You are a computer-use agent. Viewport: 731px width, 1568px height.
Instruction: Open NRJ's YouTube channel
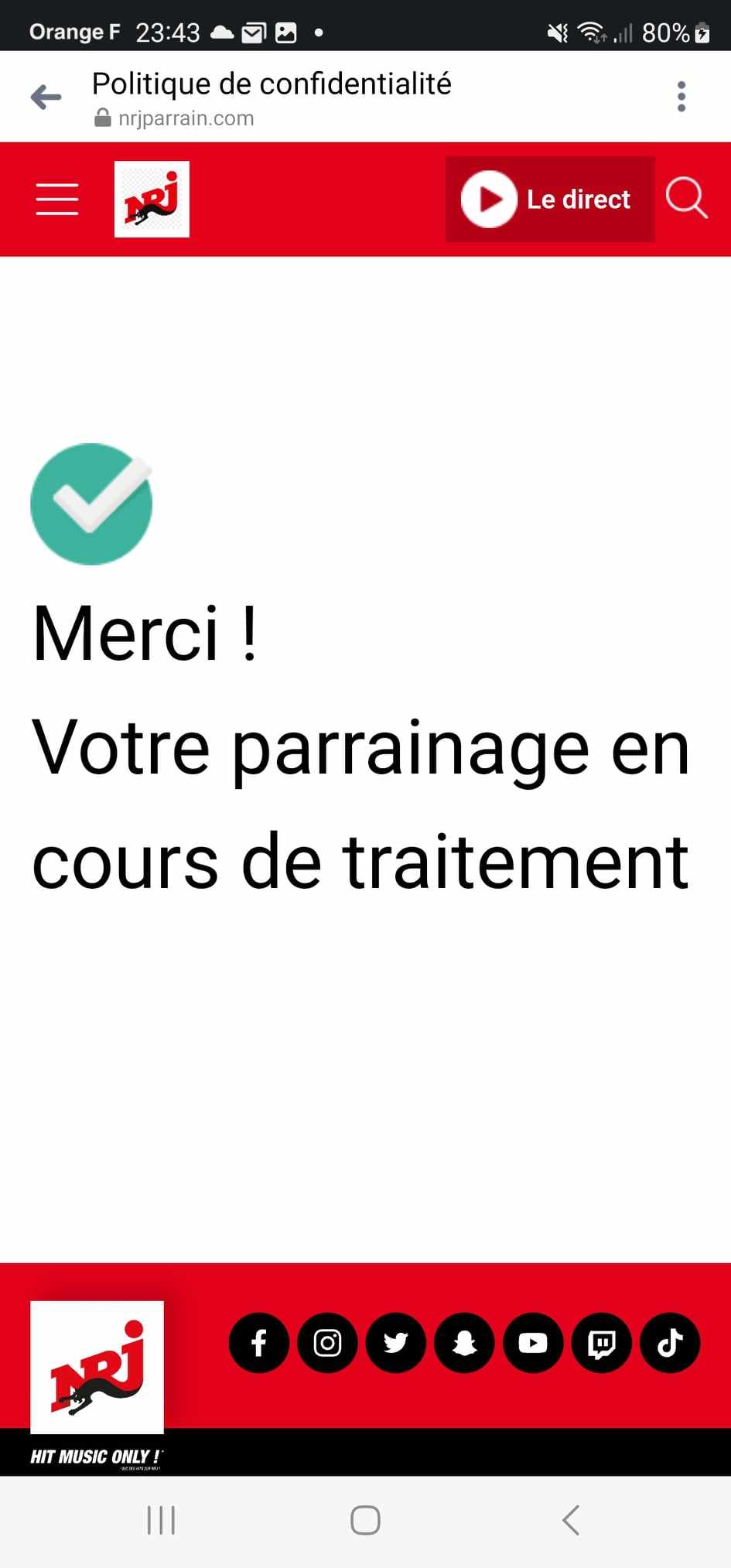533,1342
